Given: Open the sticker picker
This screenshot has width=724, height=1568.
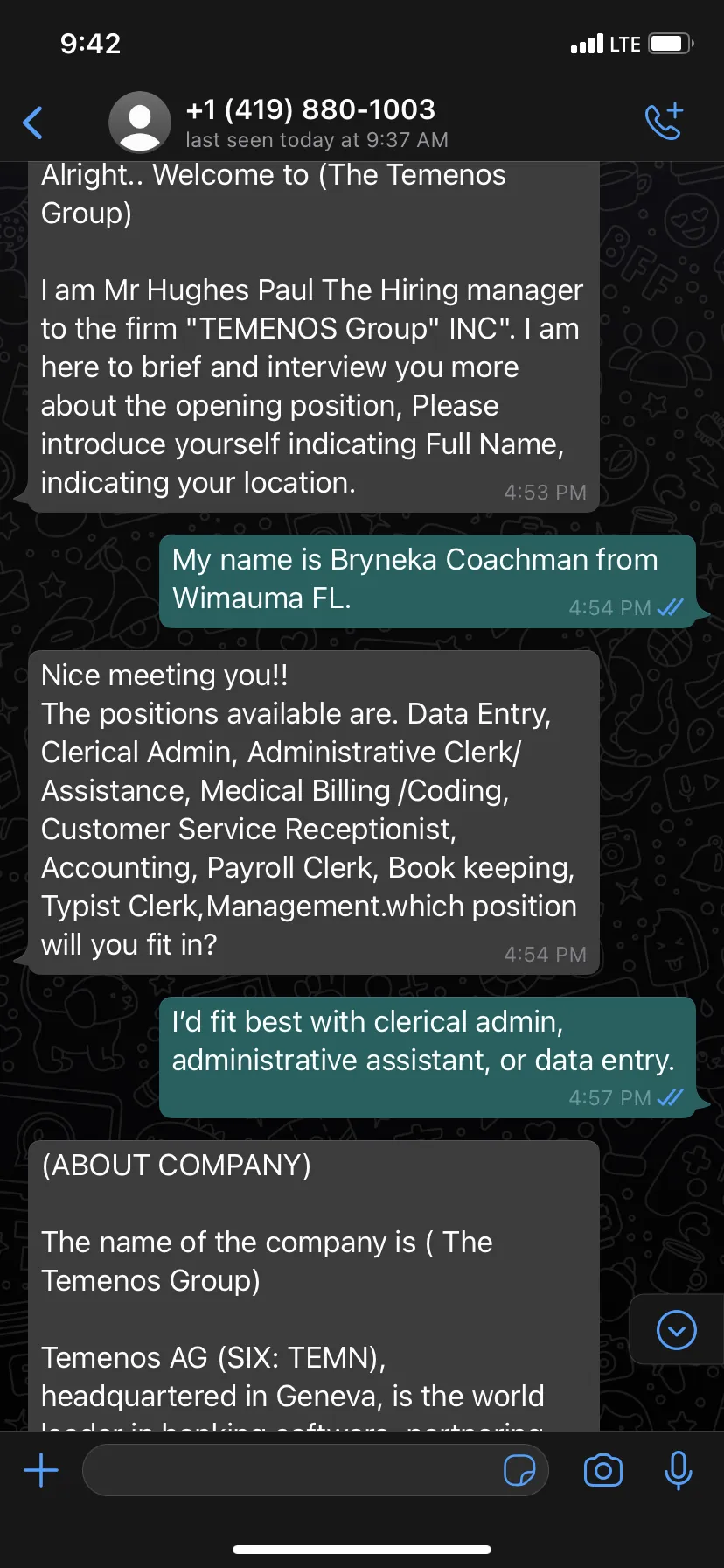Looking at the screenshot, I should click(519, 1470).
